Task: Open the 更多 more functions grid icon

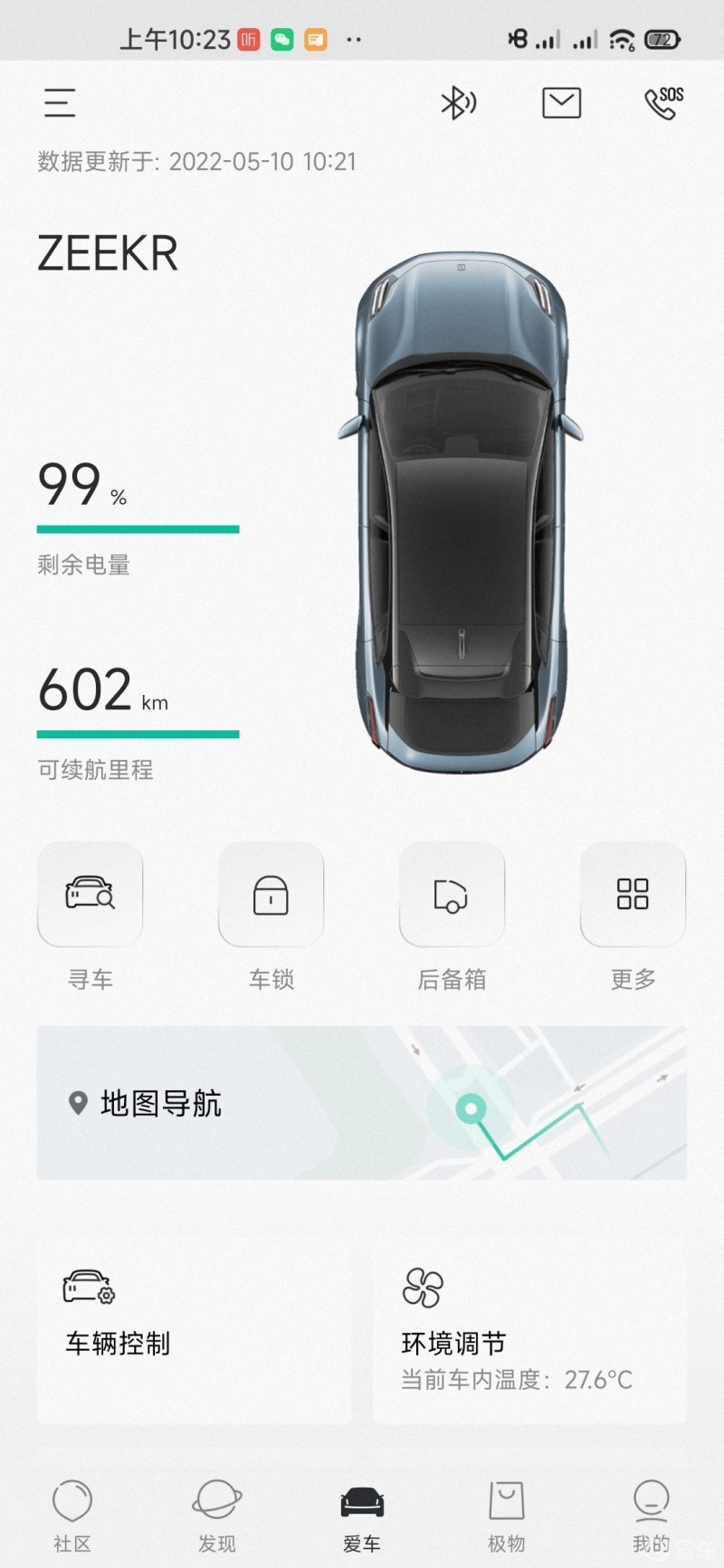Action: pos(633,896)
